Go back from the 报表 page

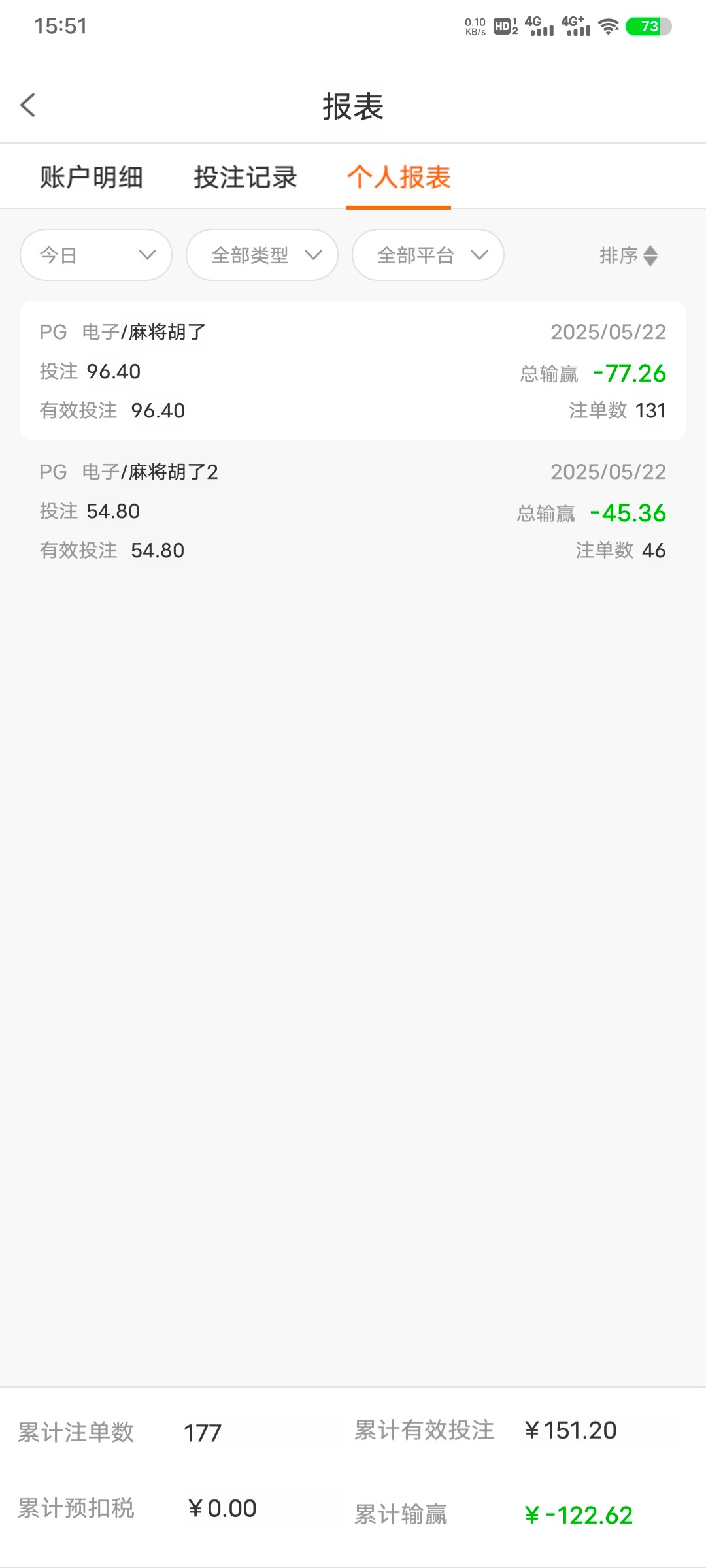(x=28, y=105)
